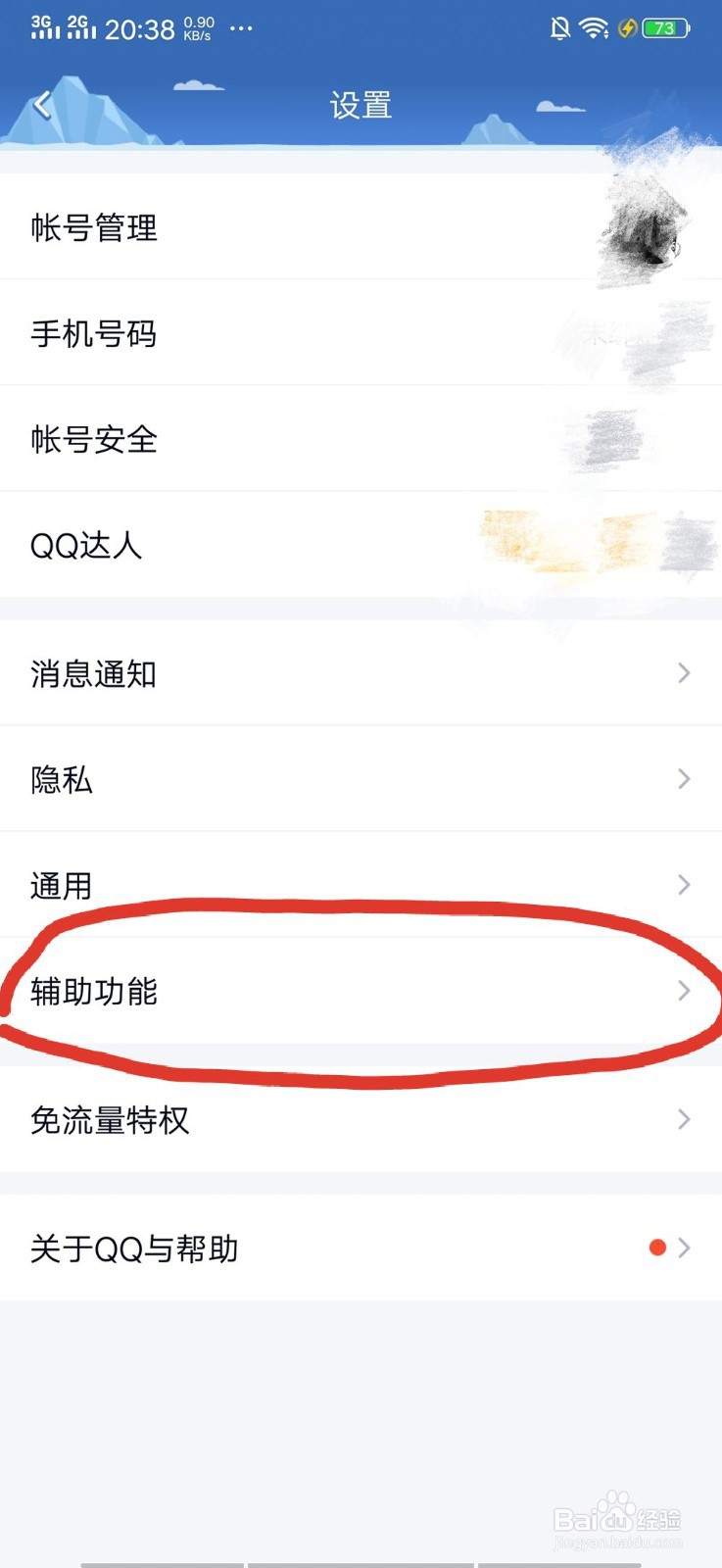
Task: Expand the 消息通知 settings entry
Action: tap(361, 673)
